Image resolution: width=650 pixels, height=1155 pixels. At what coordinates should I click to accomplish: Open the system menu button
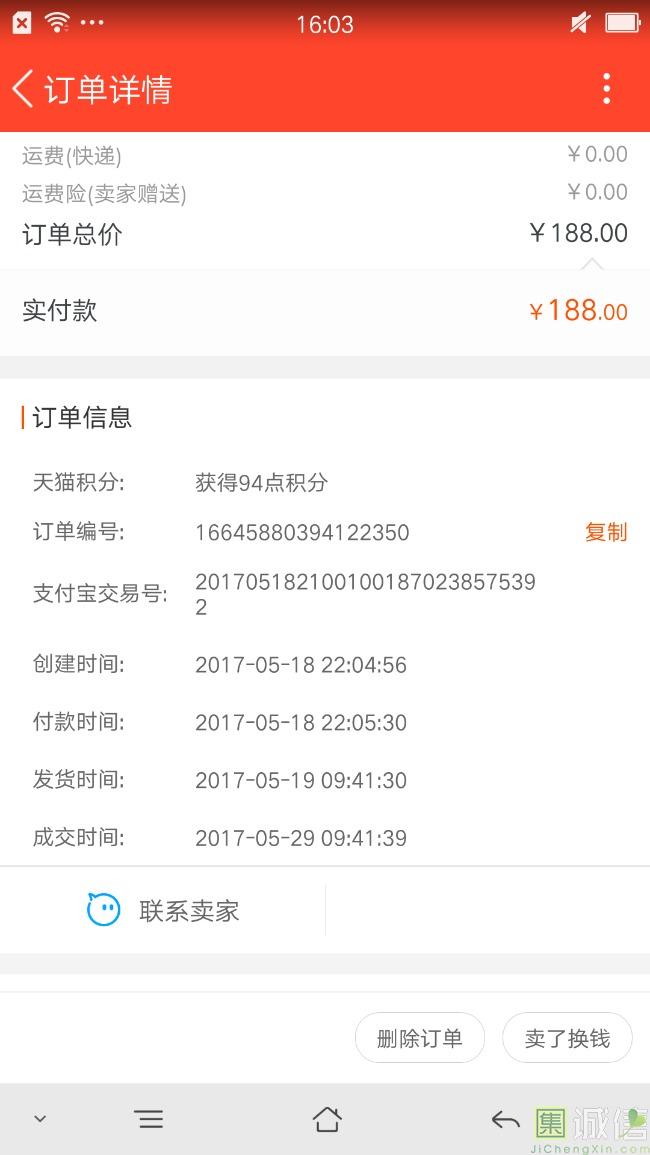(149, 1119)
